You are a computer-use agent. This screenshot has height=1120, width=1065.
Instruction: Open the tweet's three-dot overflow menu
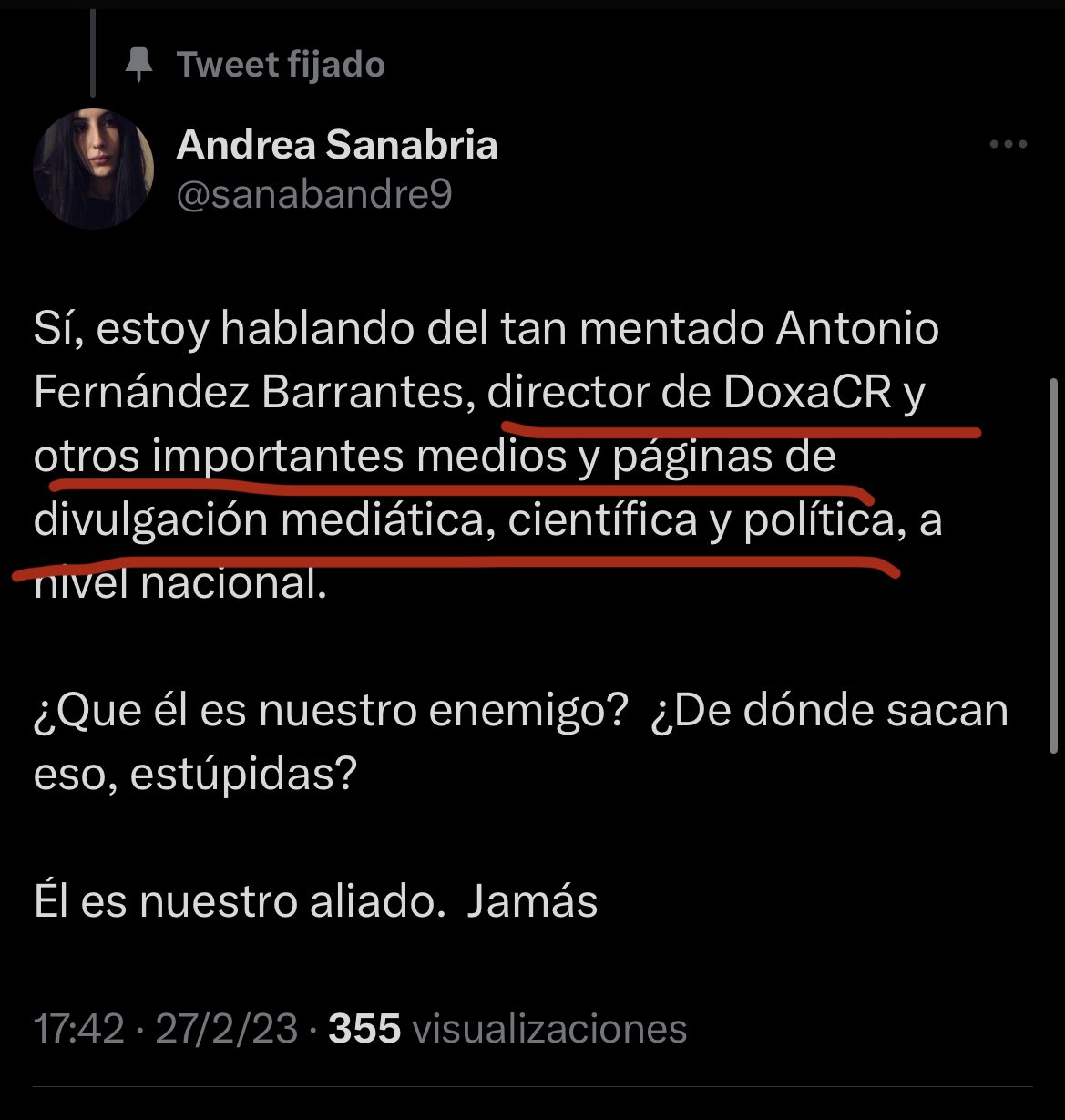pos(1009,145)
